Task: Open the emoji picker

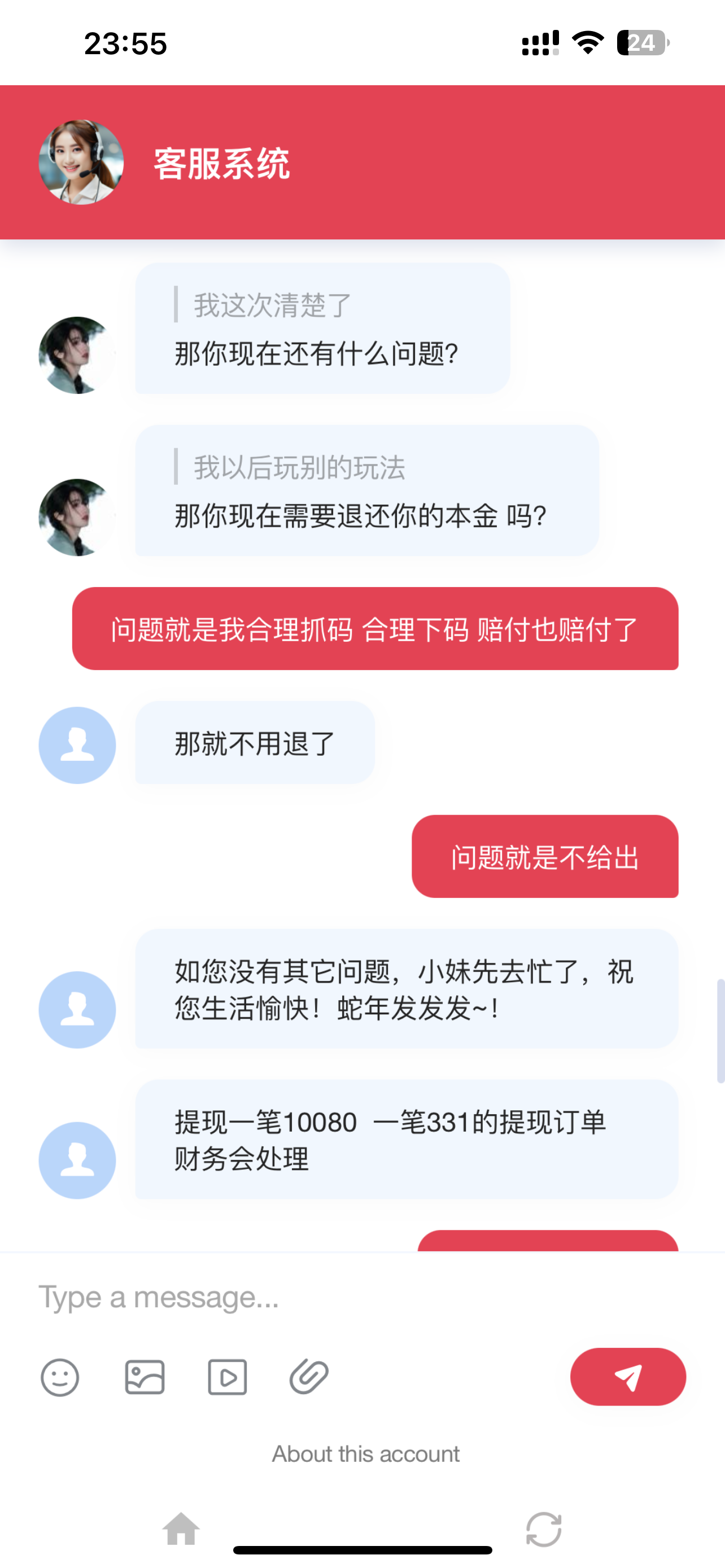Action: coord(60,1377)
